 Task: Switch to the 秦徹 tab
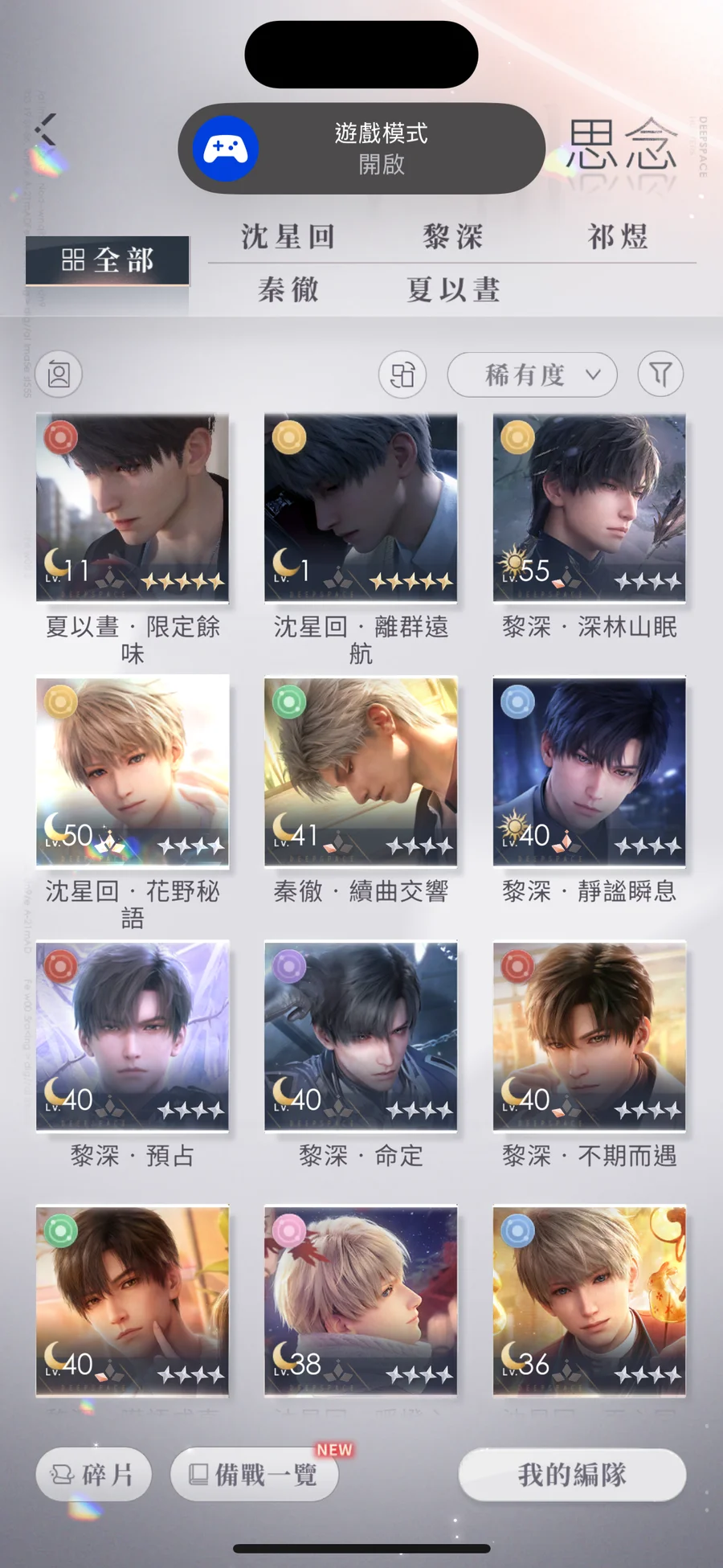tap(288, 289)
